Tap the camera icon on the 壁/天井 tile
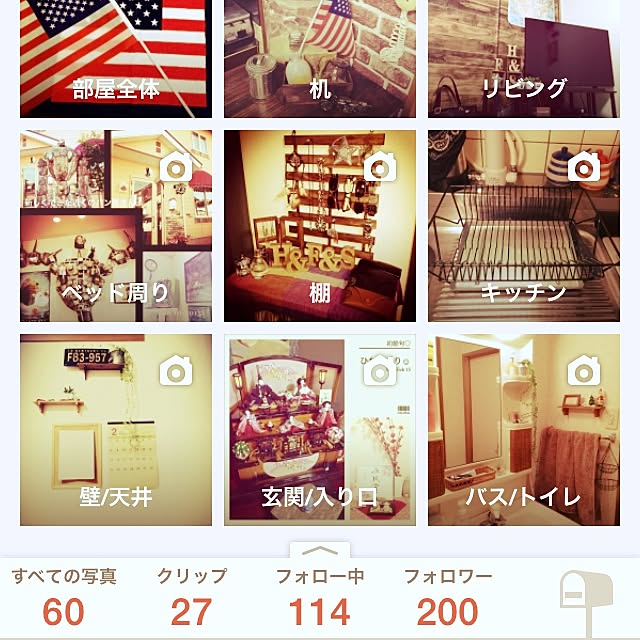The height and width of the screenshot is (640, 640). click(176, 371)
